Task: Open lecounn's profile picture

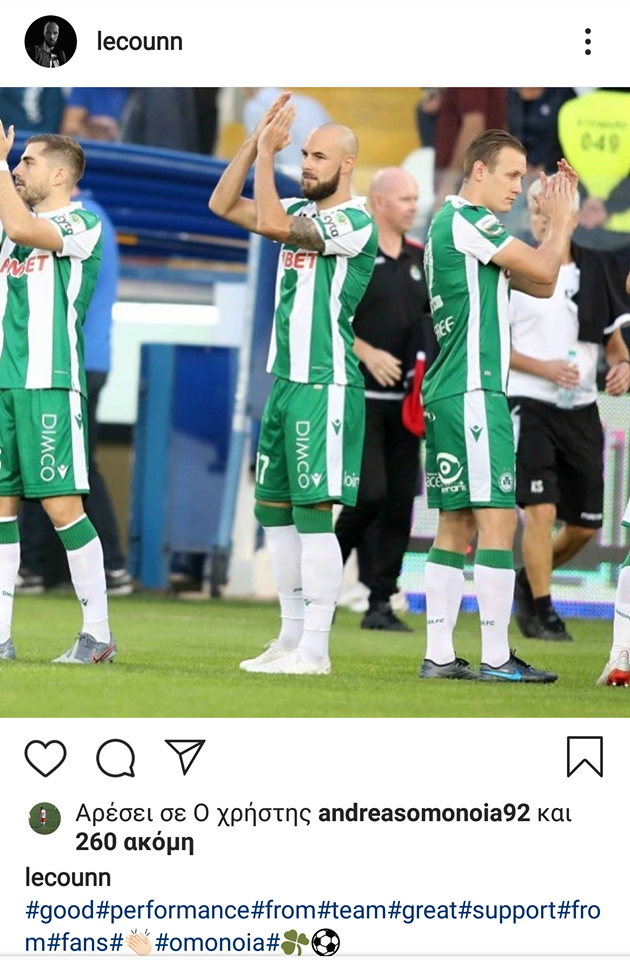Action: (50, 42)
